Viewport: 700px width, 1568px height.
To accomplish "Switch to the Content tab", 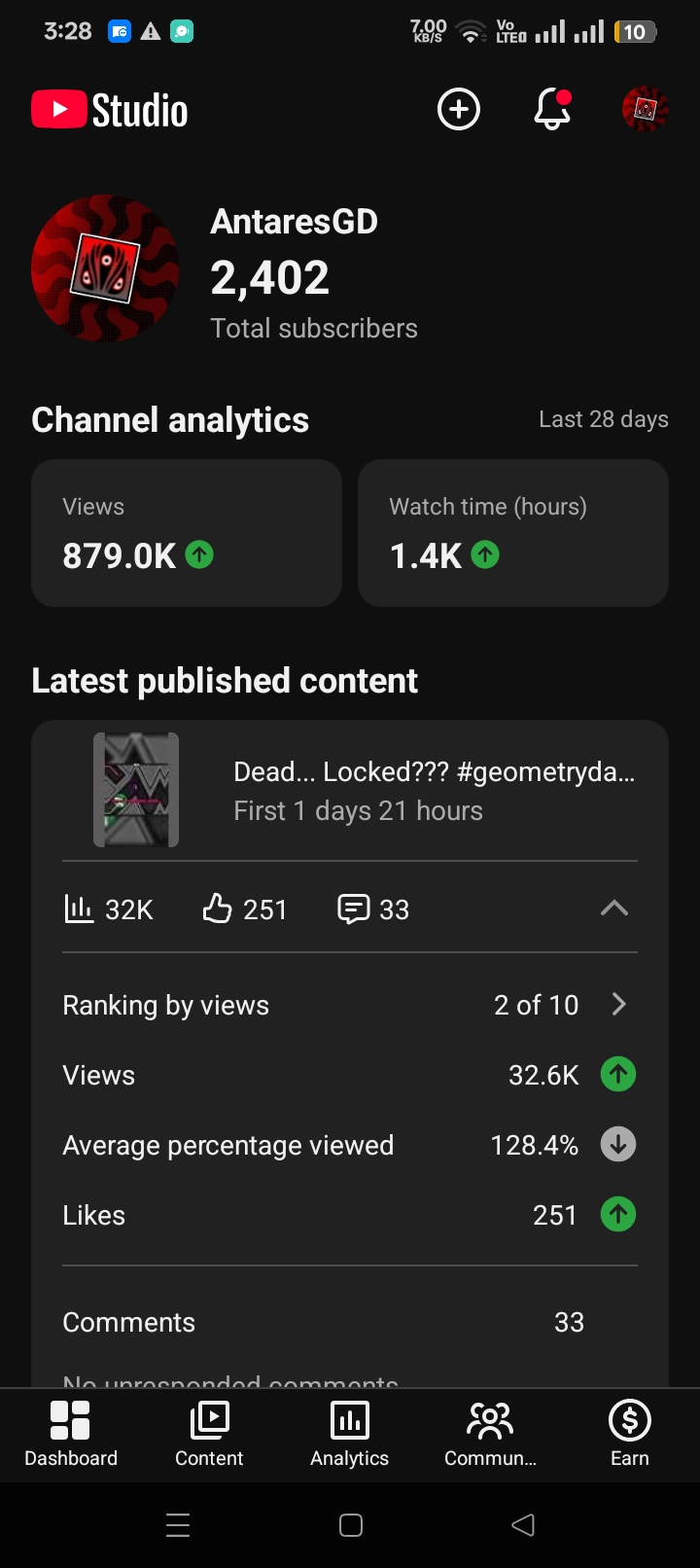I will coord(209,1434).
